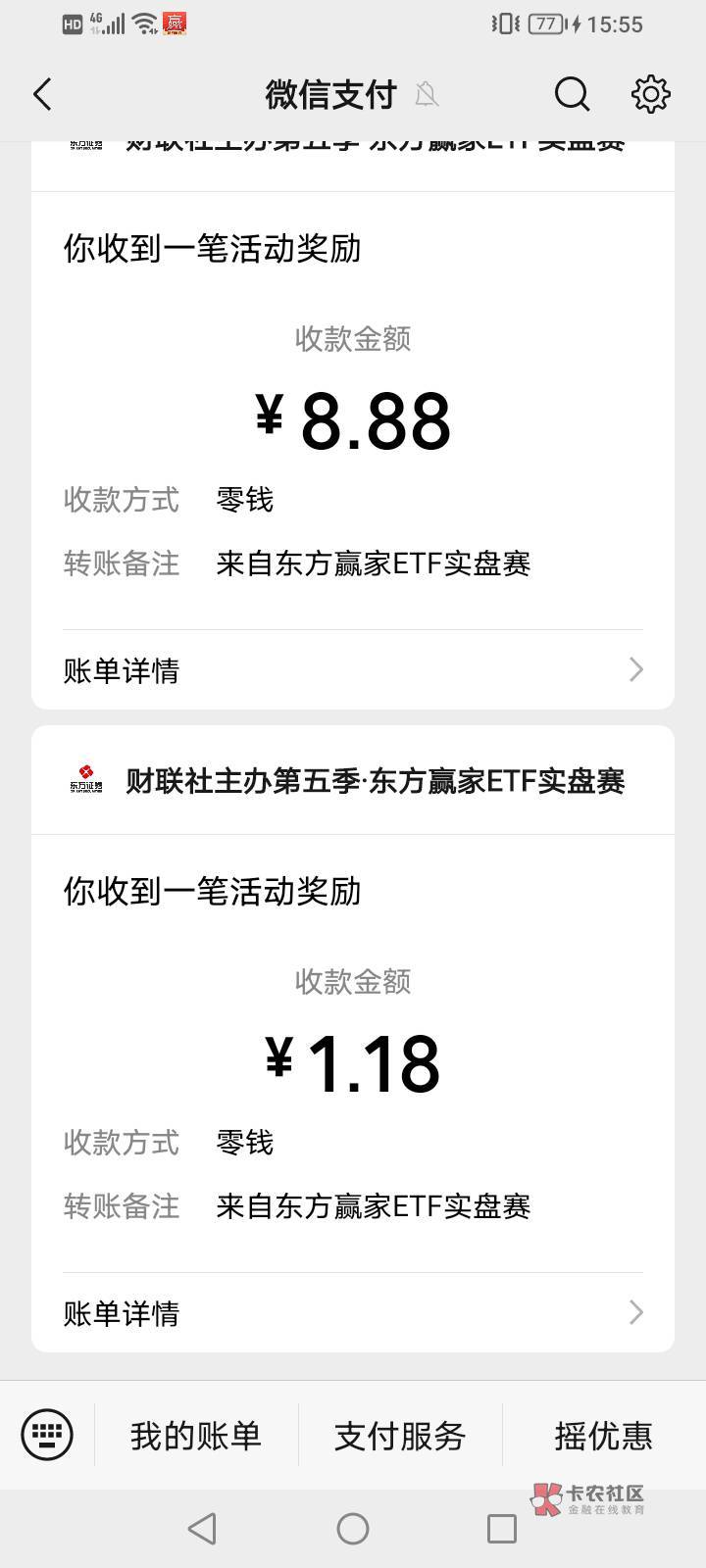Open 账单详情 for the ¥1.18 reward
Screen dimensions: 706x1568
[x=353, y=1313]
